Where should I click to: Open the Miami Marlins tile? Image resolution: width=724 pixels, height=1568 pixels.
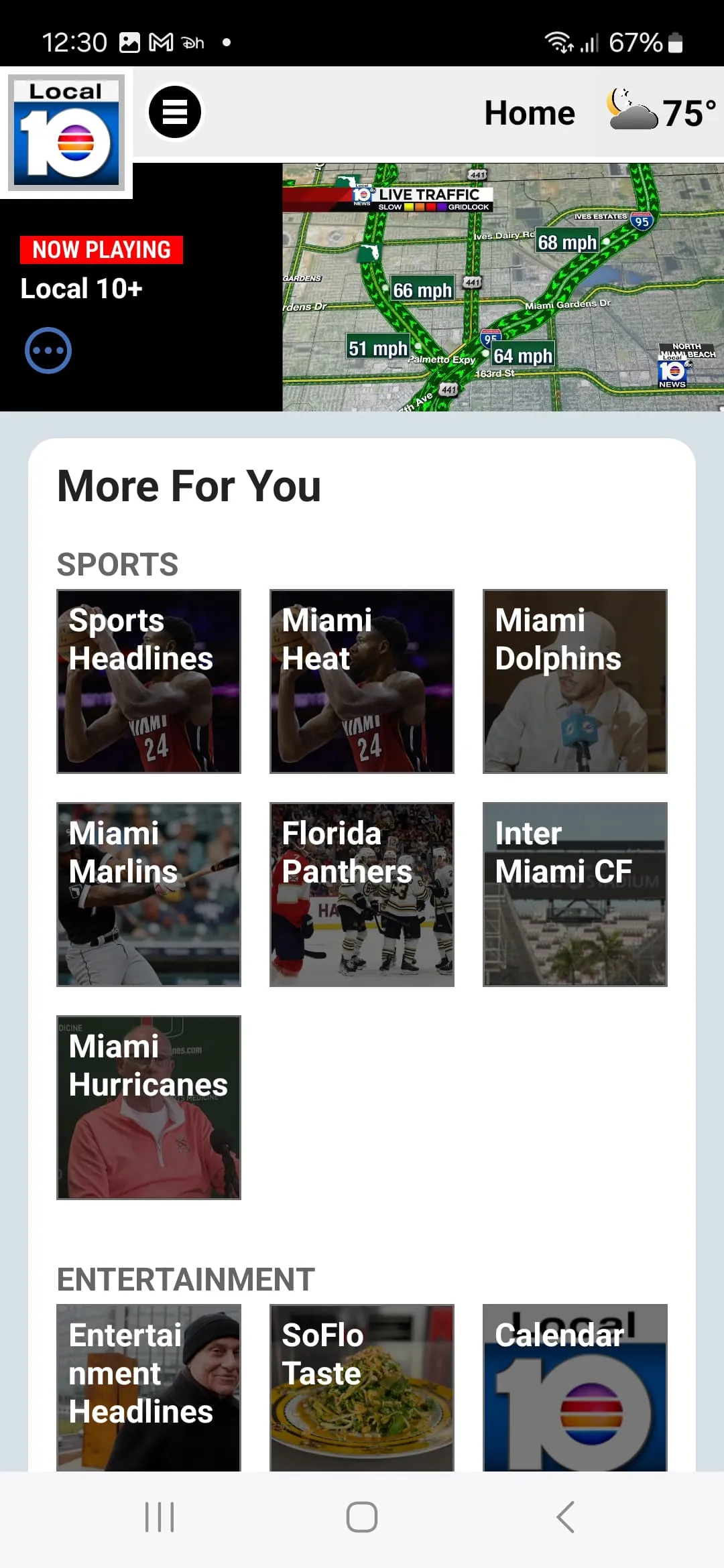(x=148, y=894)
